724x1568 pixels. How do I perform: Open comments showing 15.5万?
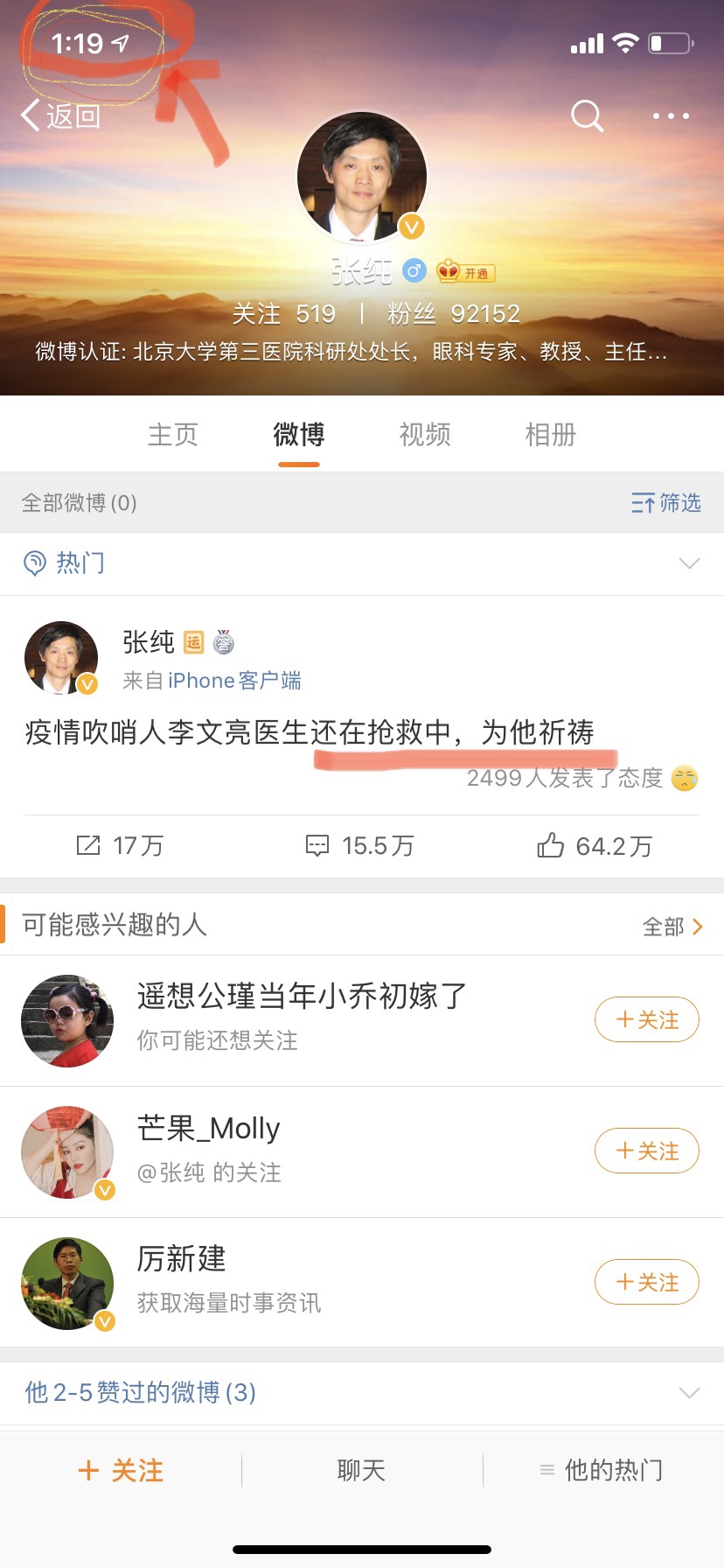click(360, 845)
